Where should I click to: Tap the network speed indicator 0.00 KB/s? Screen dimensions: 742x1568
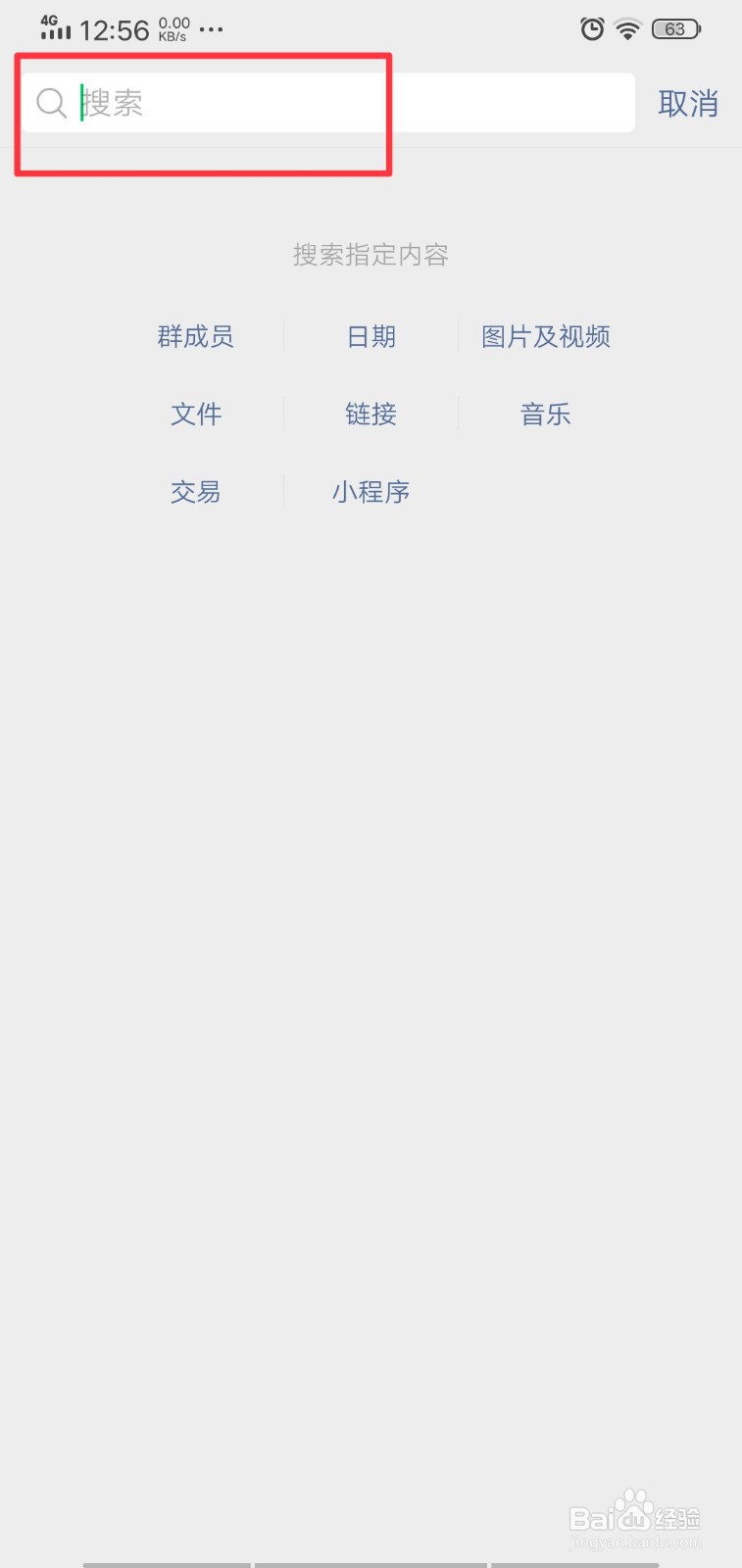tap(174, 28)
